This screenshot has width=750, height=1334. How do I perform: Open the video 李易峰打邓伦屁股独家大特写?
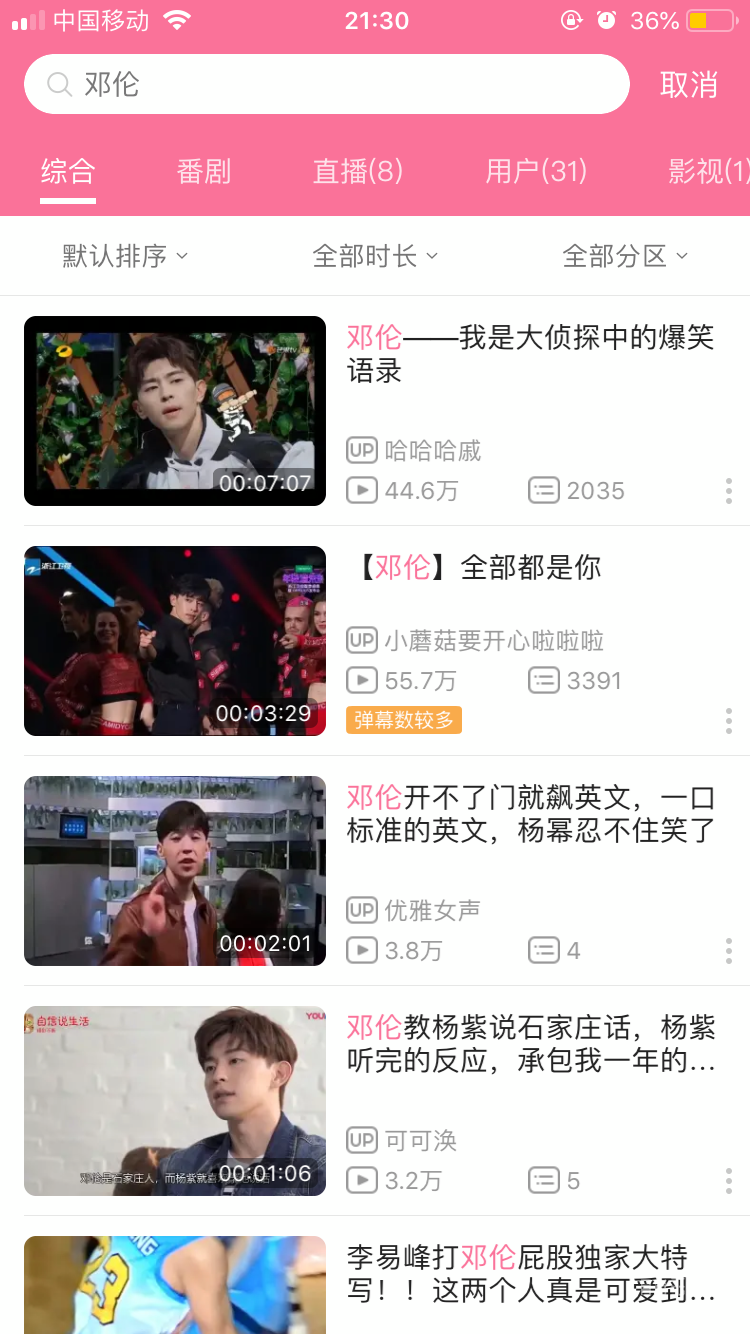tap(530, 1273)
